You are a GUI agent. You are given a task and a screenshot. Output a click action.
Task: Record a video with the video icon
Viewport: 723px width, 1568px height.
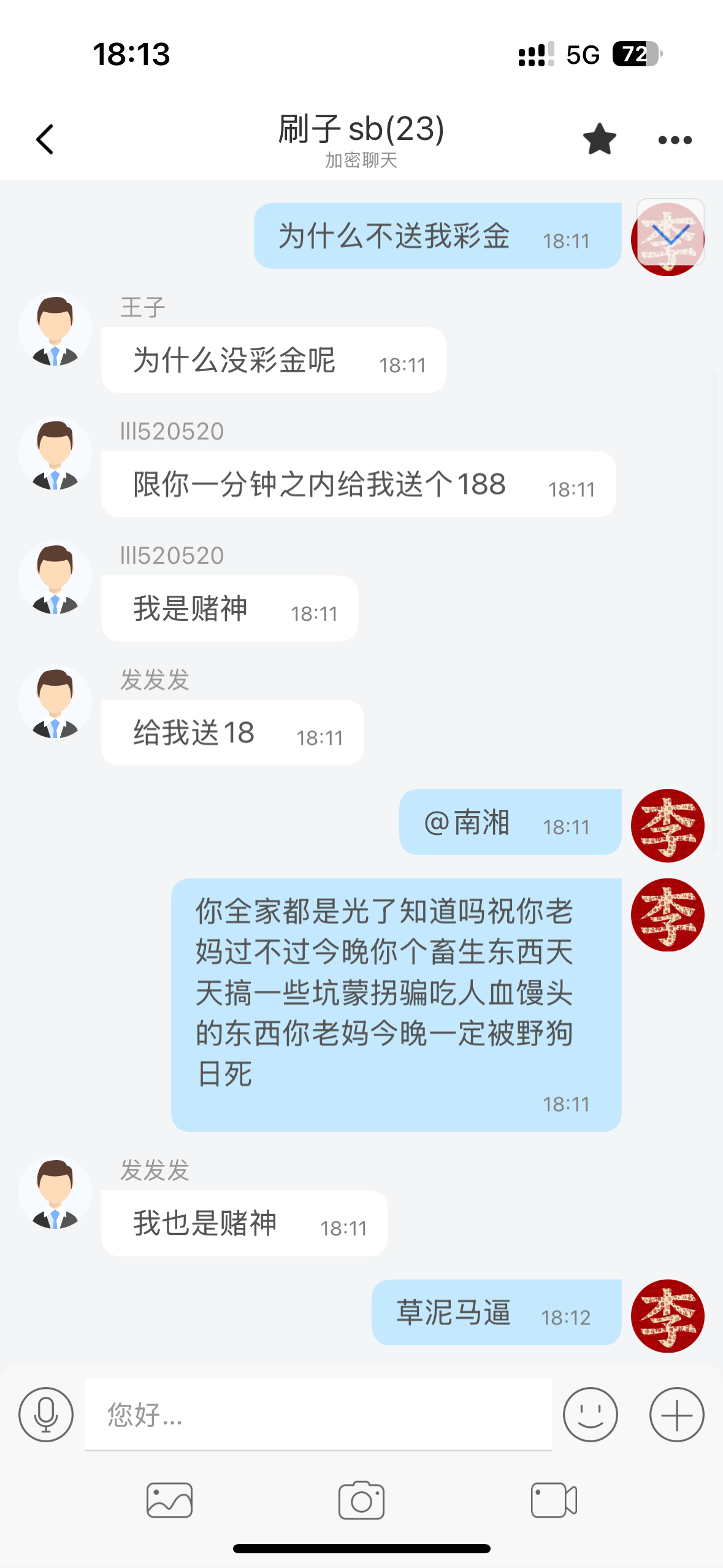pyautogui.click(x=553, y=1500)
